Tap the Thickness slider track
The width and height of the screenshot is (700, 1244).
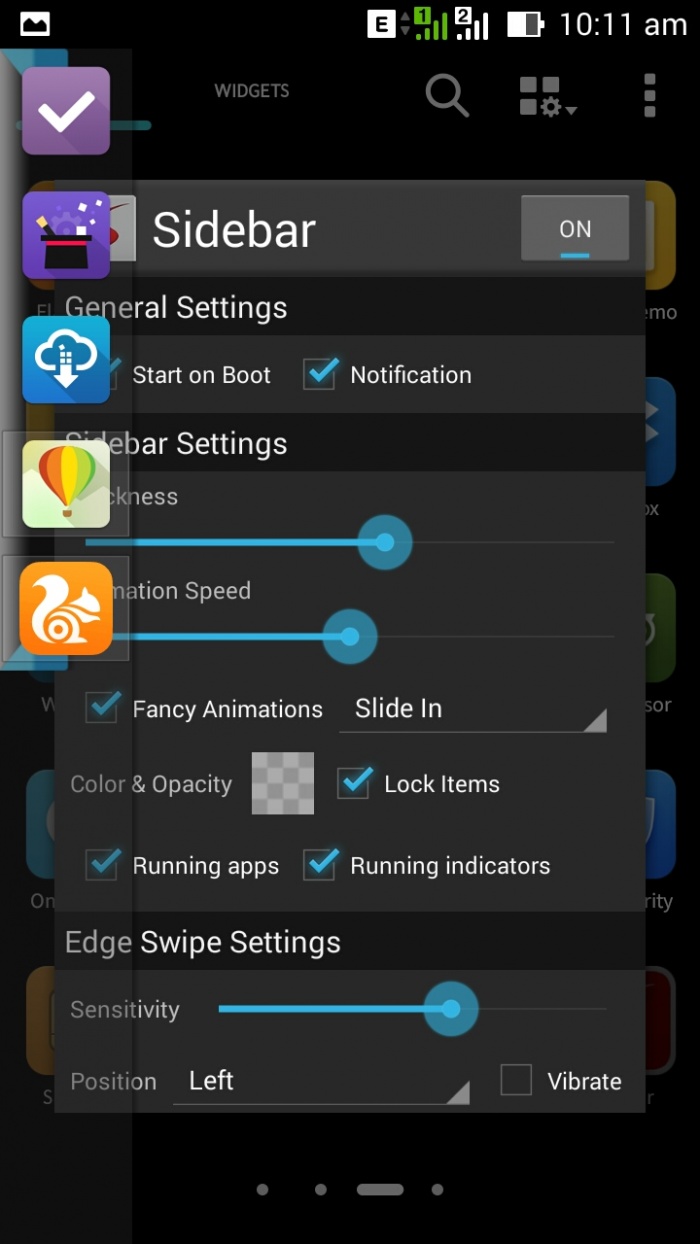coord(500,543)
